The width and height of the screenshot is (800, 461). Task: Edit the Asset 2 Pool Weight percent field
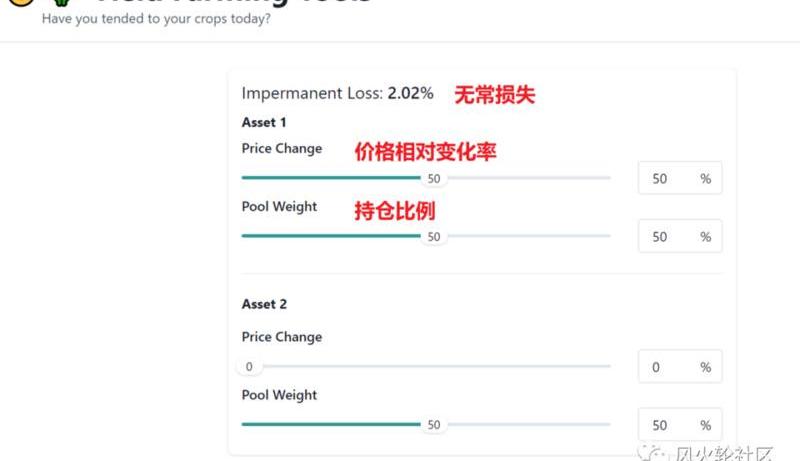click(x=665, y=425)
